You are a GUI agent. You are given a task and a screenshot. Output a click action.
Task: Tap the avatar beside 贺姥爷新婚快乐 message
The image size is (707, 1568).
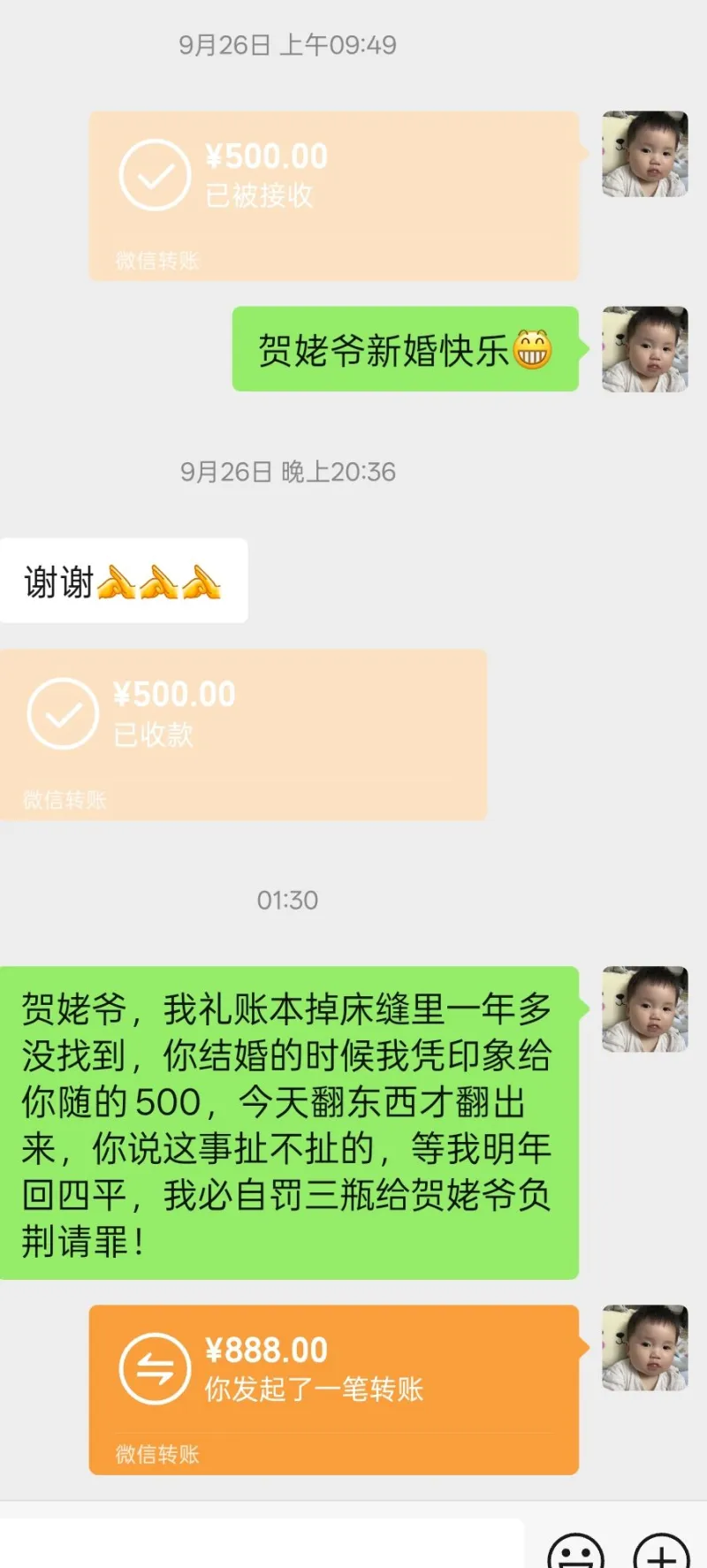644,349
